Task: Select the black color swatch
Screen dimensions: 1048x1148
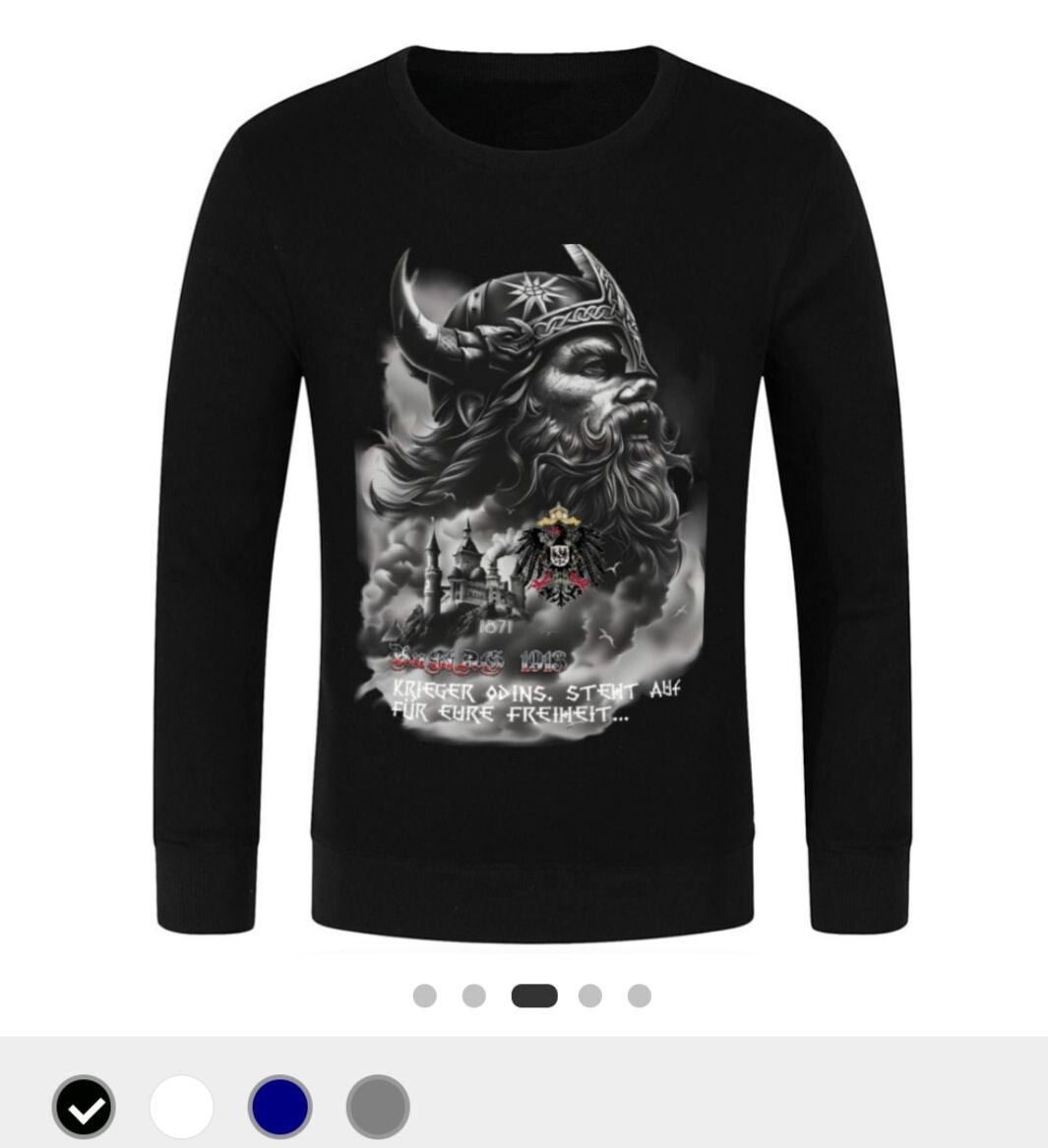Action: [x=84, y=1107]
